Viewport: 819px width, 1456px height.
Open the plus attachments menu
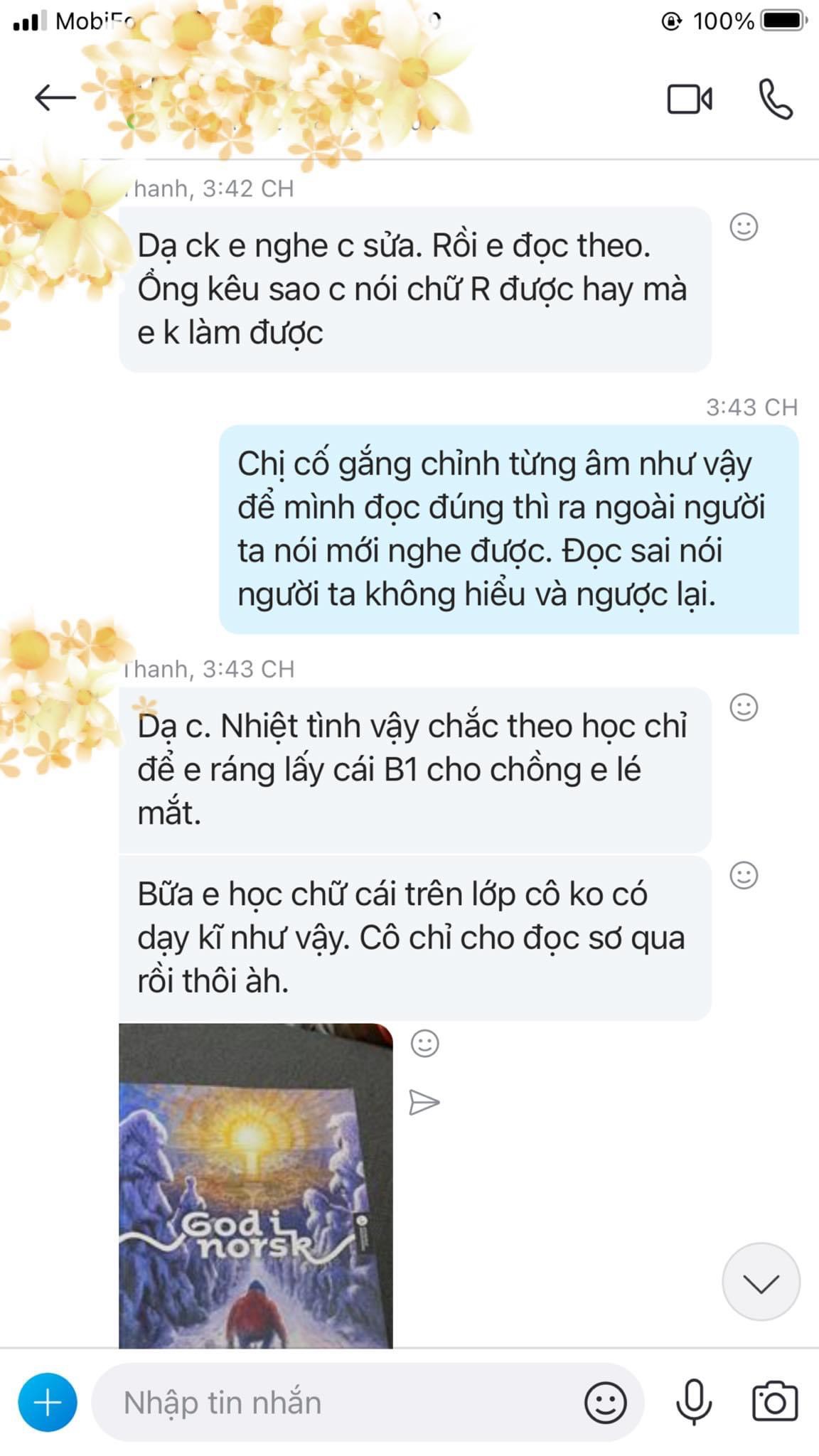(x=48, y=1403)
